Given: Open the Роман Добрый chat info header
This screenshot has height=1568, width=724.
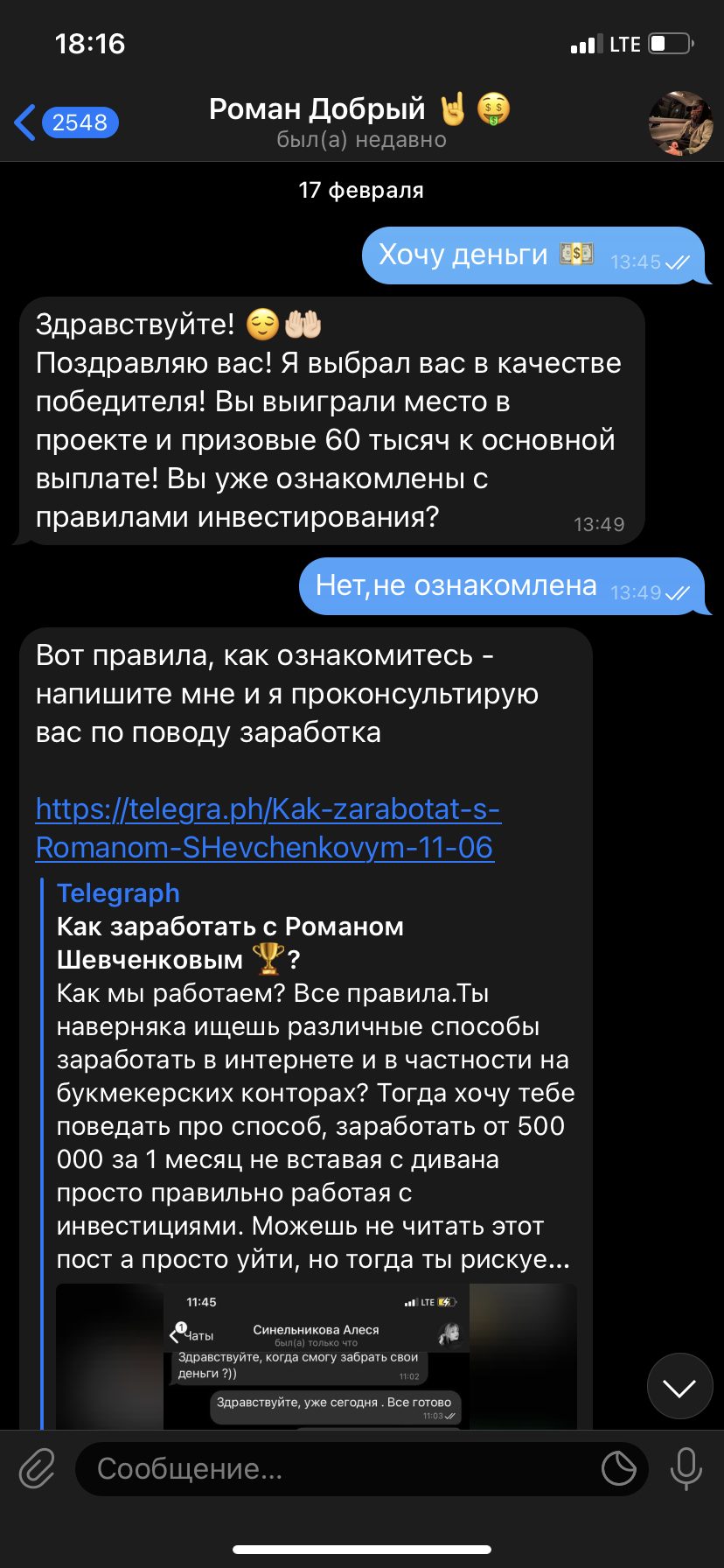Looking at the screenshot, I should tap(360, 122).
